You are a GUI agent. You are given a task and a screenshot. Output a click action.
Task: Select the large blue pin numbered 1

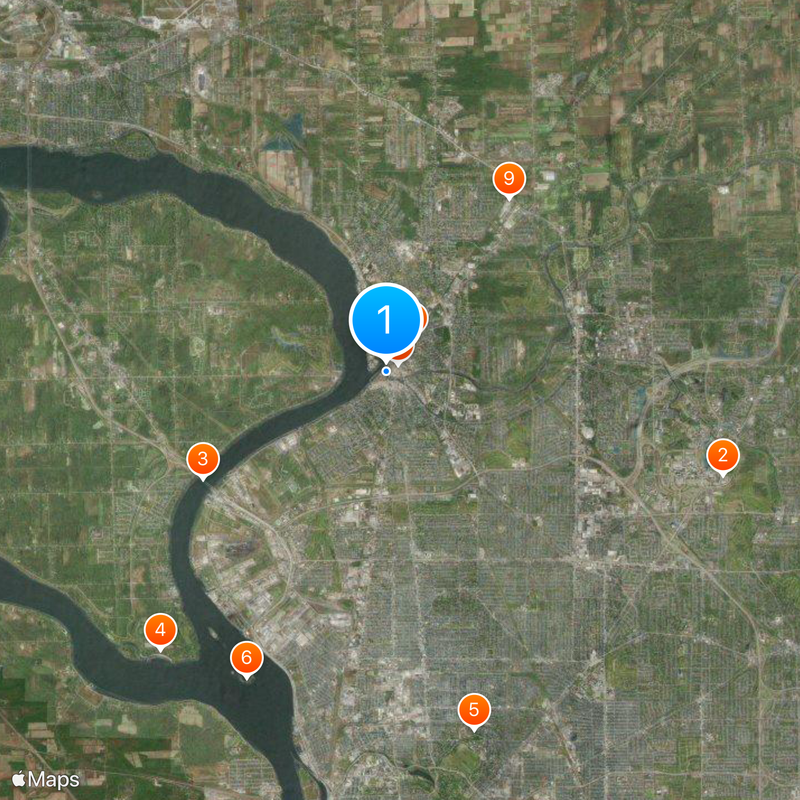coord(386,320)
